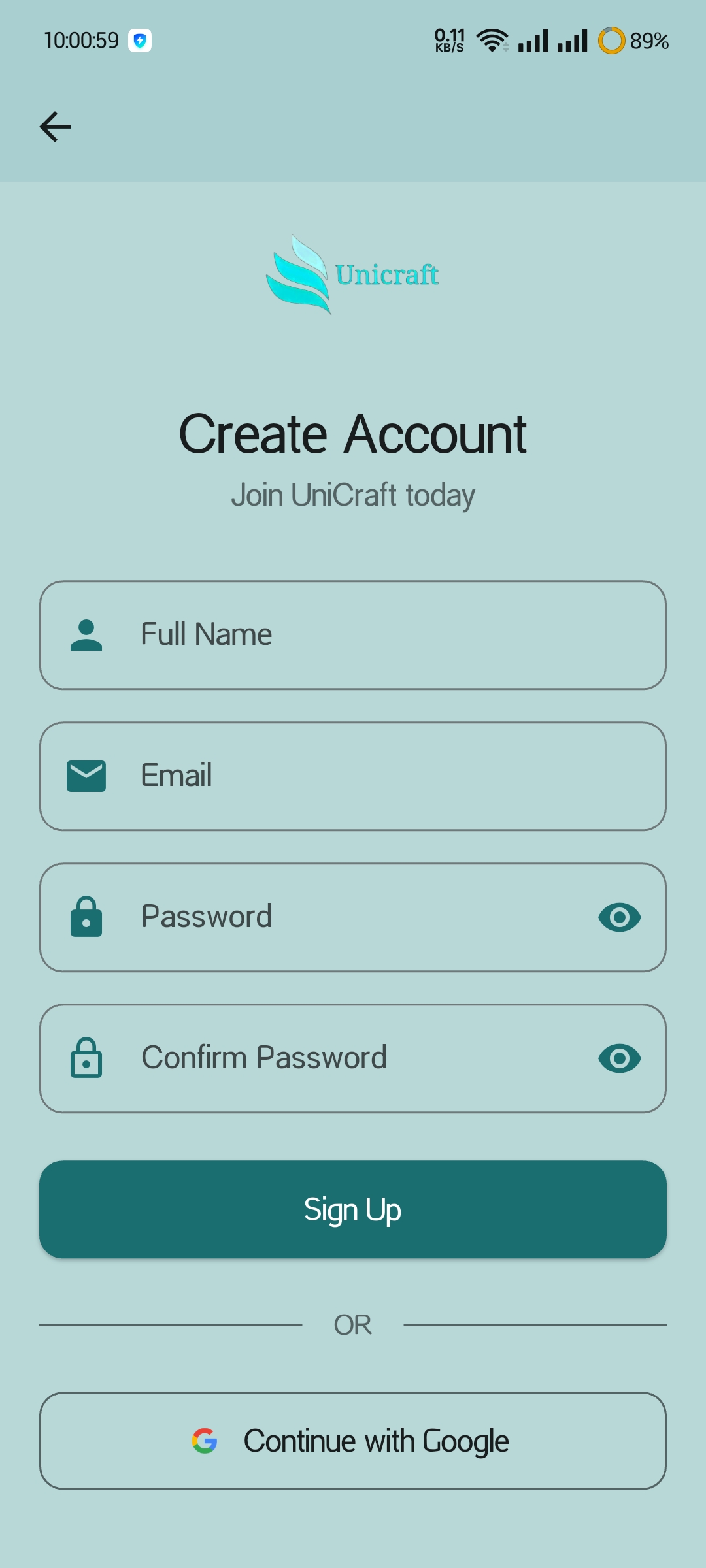
Task: Toggle visibility in the Confirm Password field
Action: tap(619, 1058)
